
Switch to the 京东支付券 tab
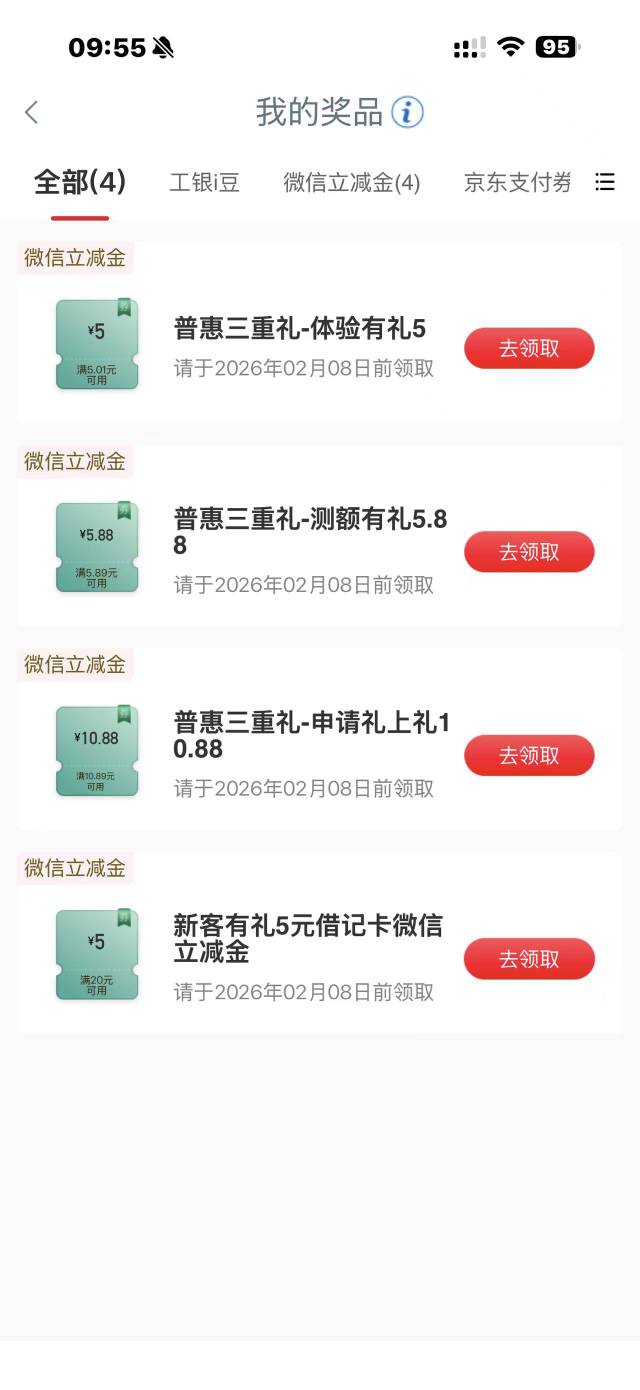[518, 182]
